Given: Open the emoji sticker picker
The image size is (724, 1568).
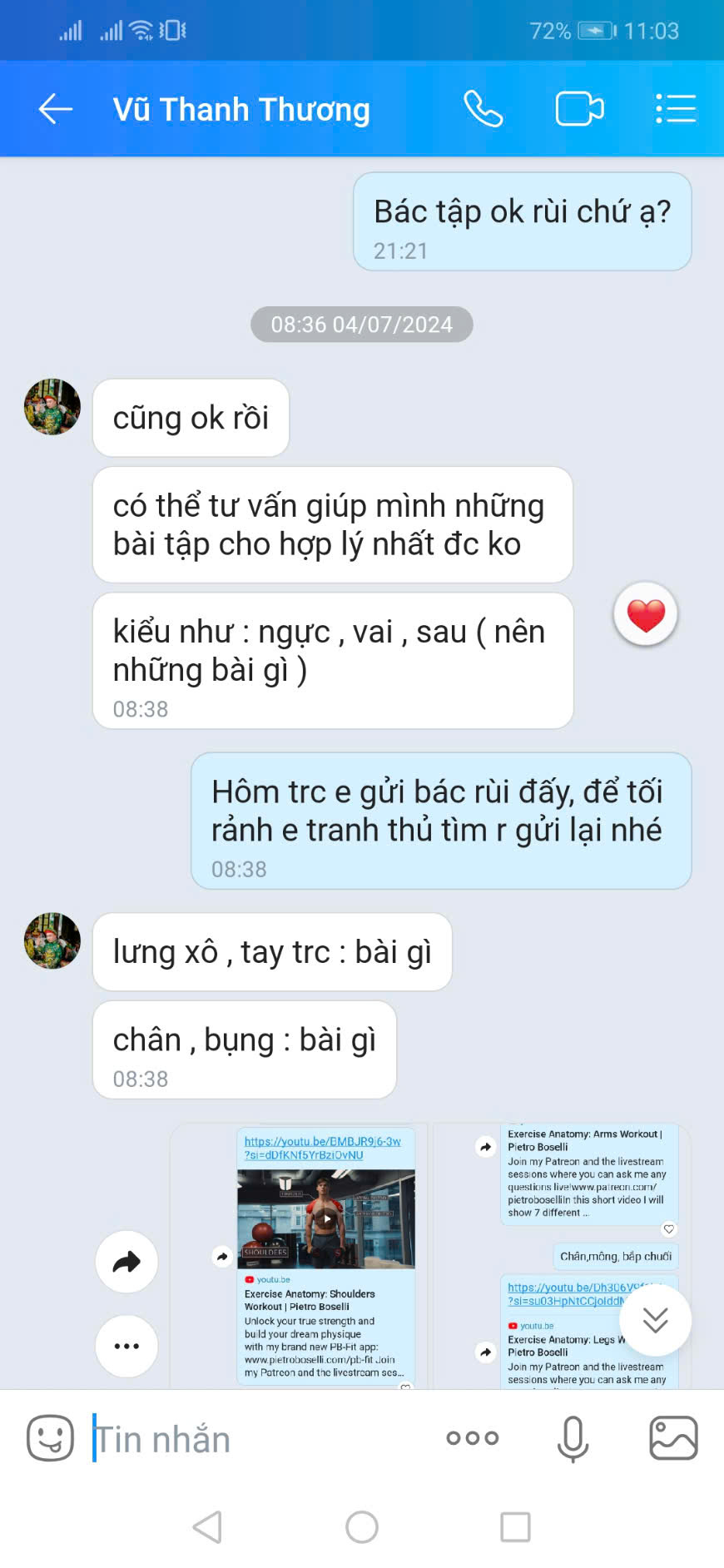Looking at the screenshot, I should point(50,1438).
